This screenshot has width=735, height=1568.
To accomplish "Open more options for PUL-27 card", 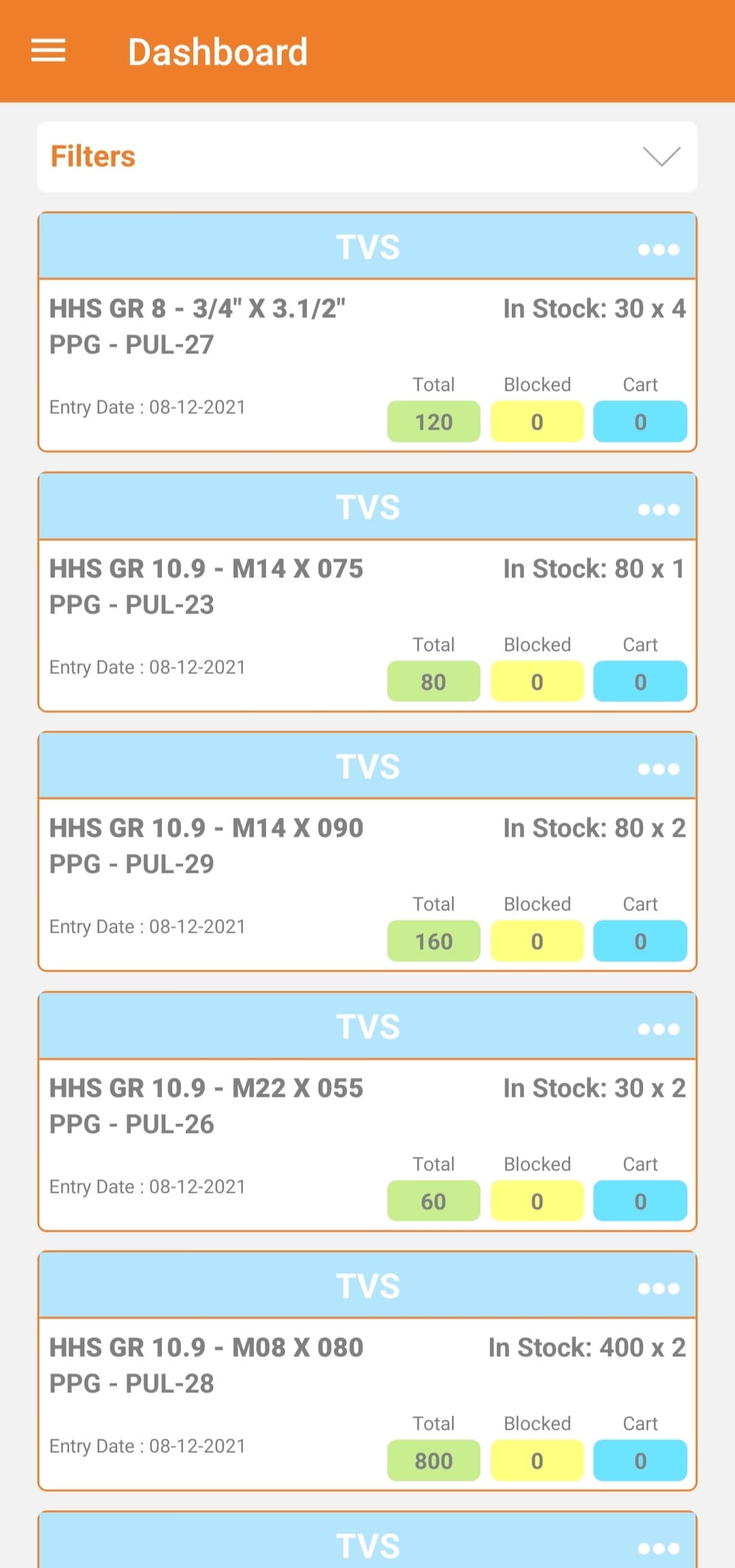I will 658,249.
